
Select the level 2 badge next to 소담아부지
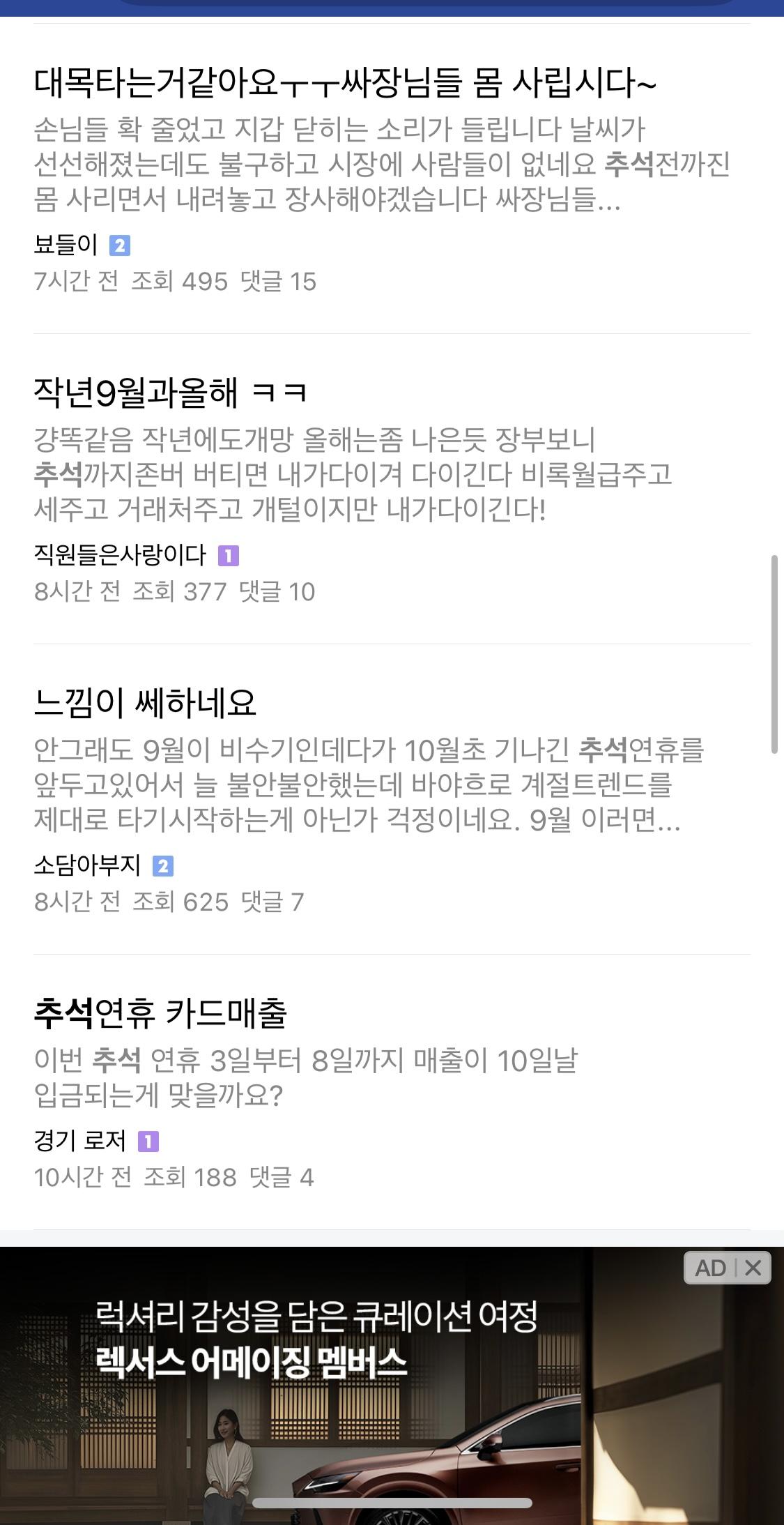click(x=165, y=865)
